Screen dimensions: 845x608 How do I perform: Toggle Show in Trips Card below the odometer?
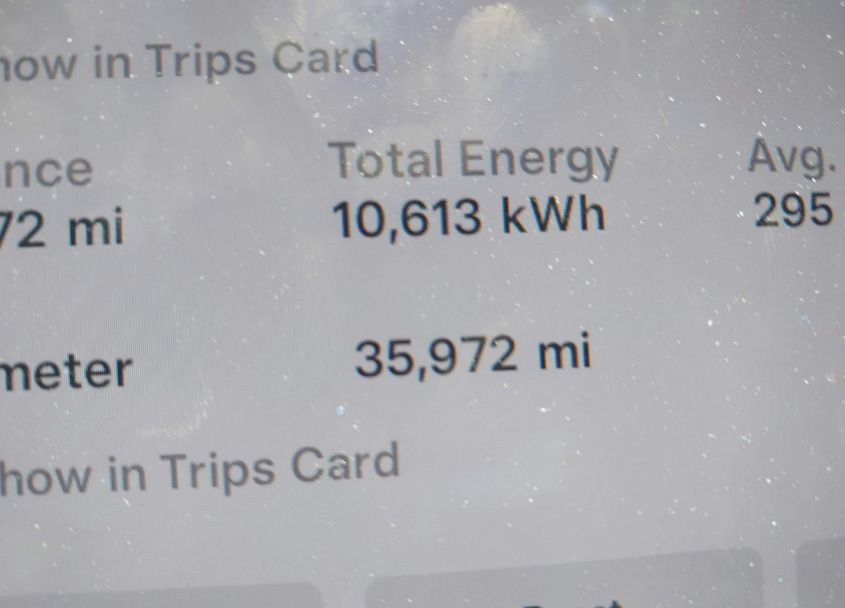coord(200,469)
